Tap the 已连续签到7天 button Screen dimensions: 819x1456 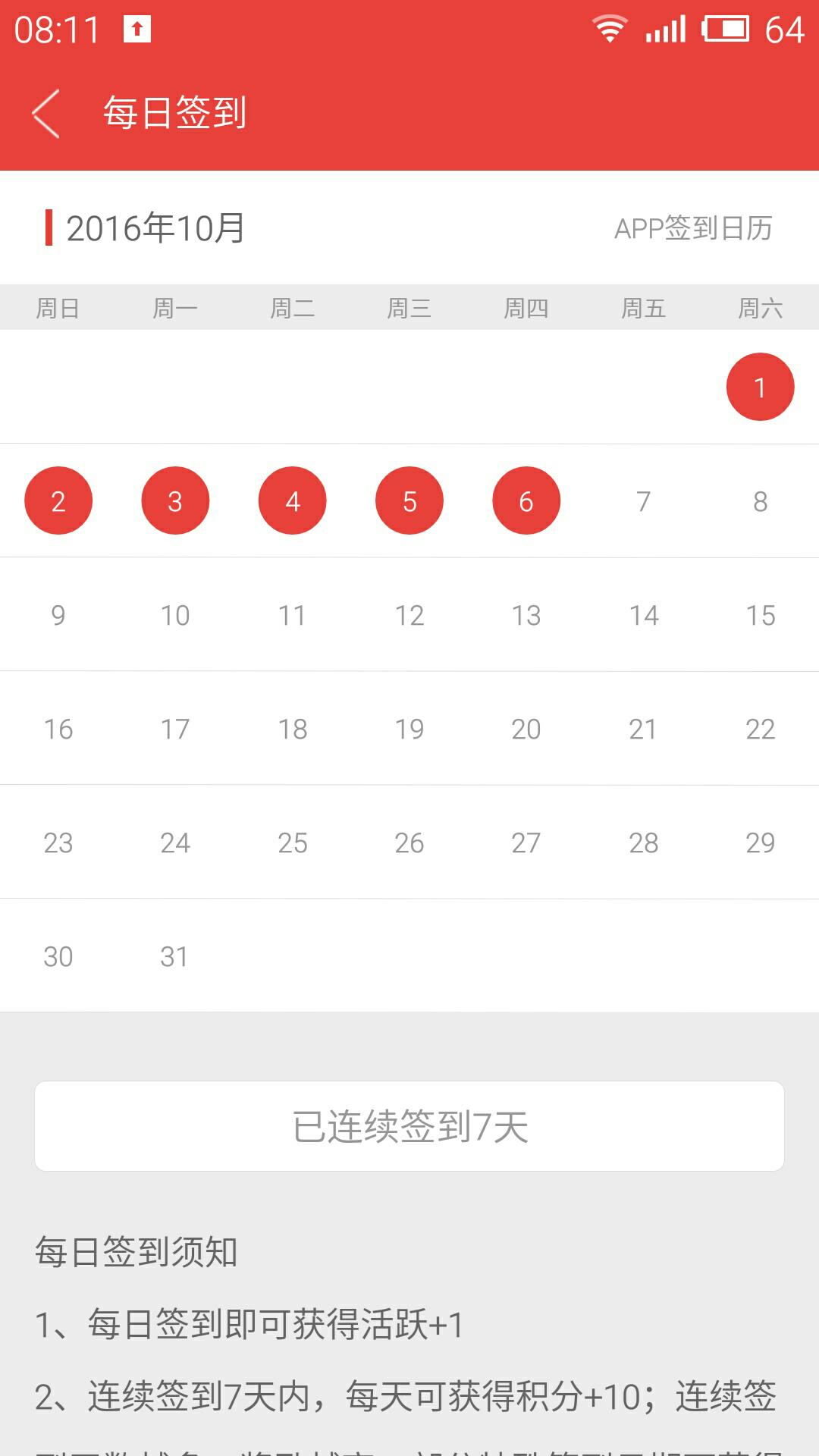[x=409, y=1126]
